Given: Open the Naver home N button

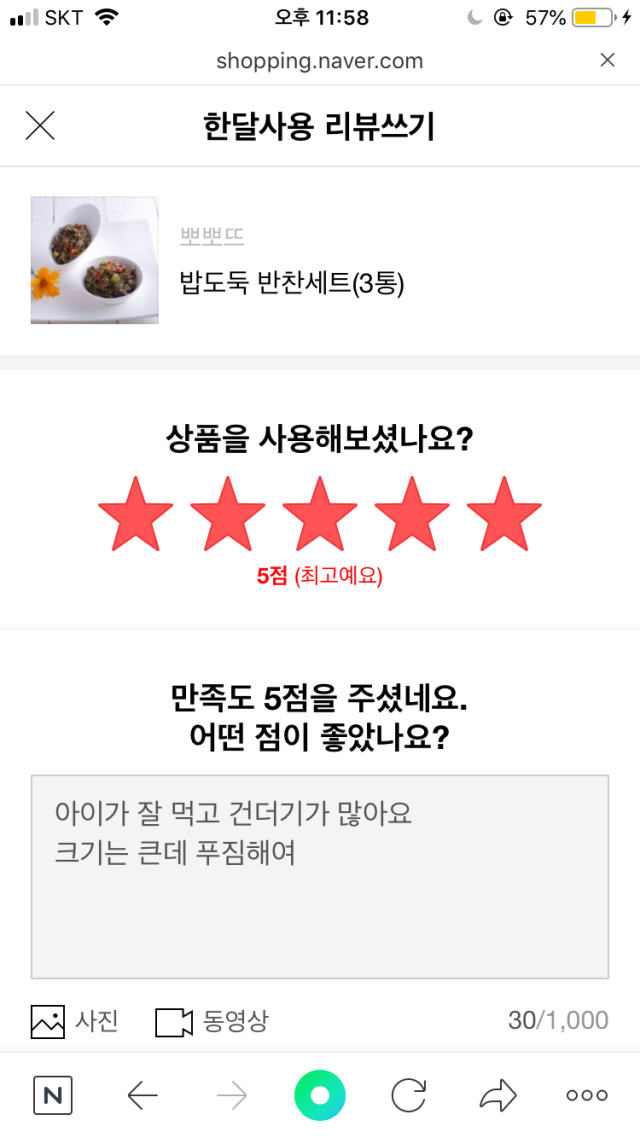Looking at the screenshot, I should 53,1096.
